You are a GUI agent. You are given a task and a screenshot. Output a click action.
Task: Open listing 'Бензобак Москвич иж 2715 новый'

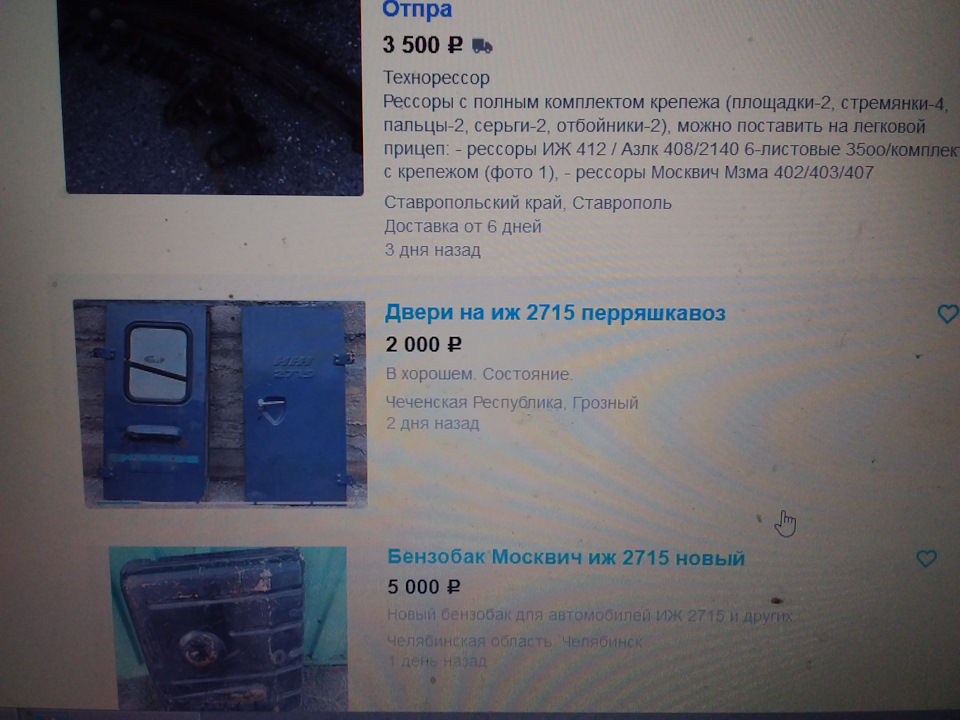point(566,557)
